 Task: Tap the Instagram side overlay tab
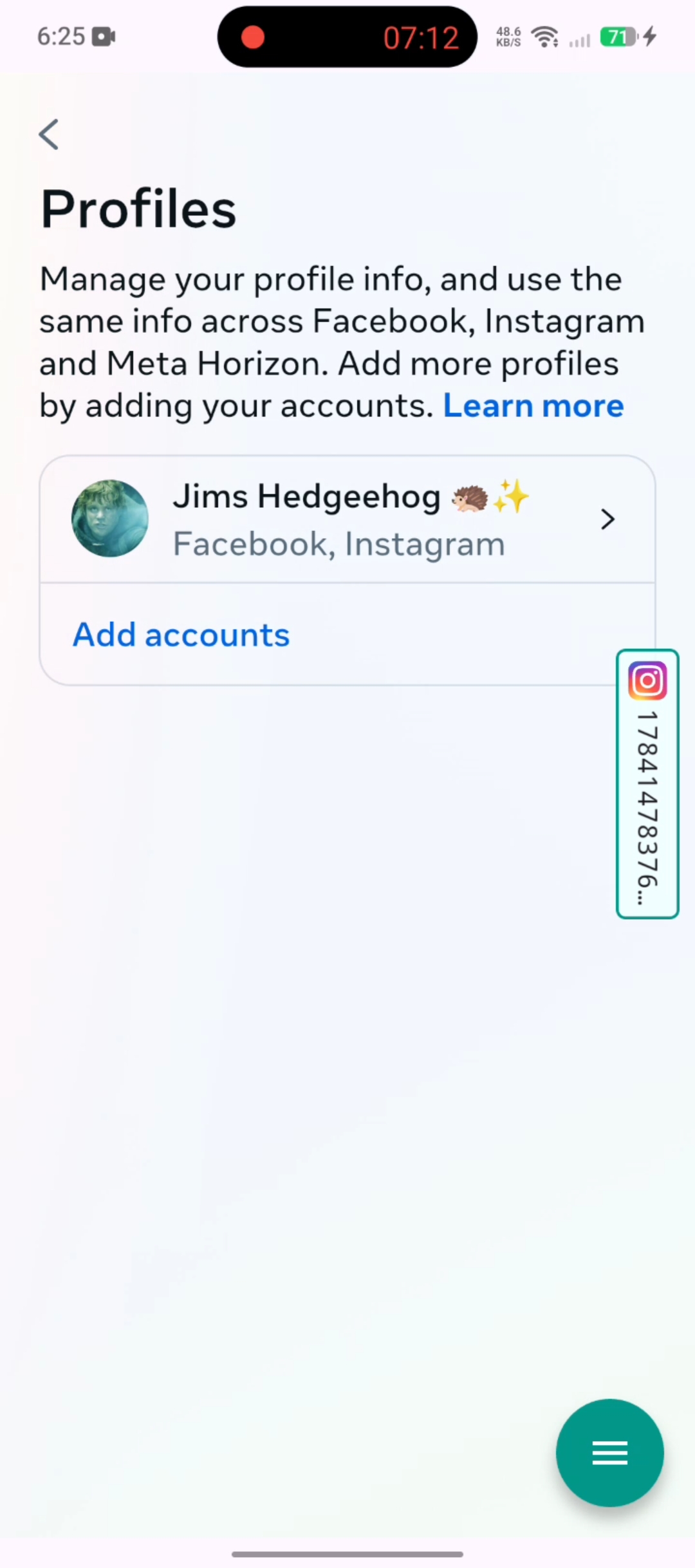pyautogui.click(x=647, y=784)
